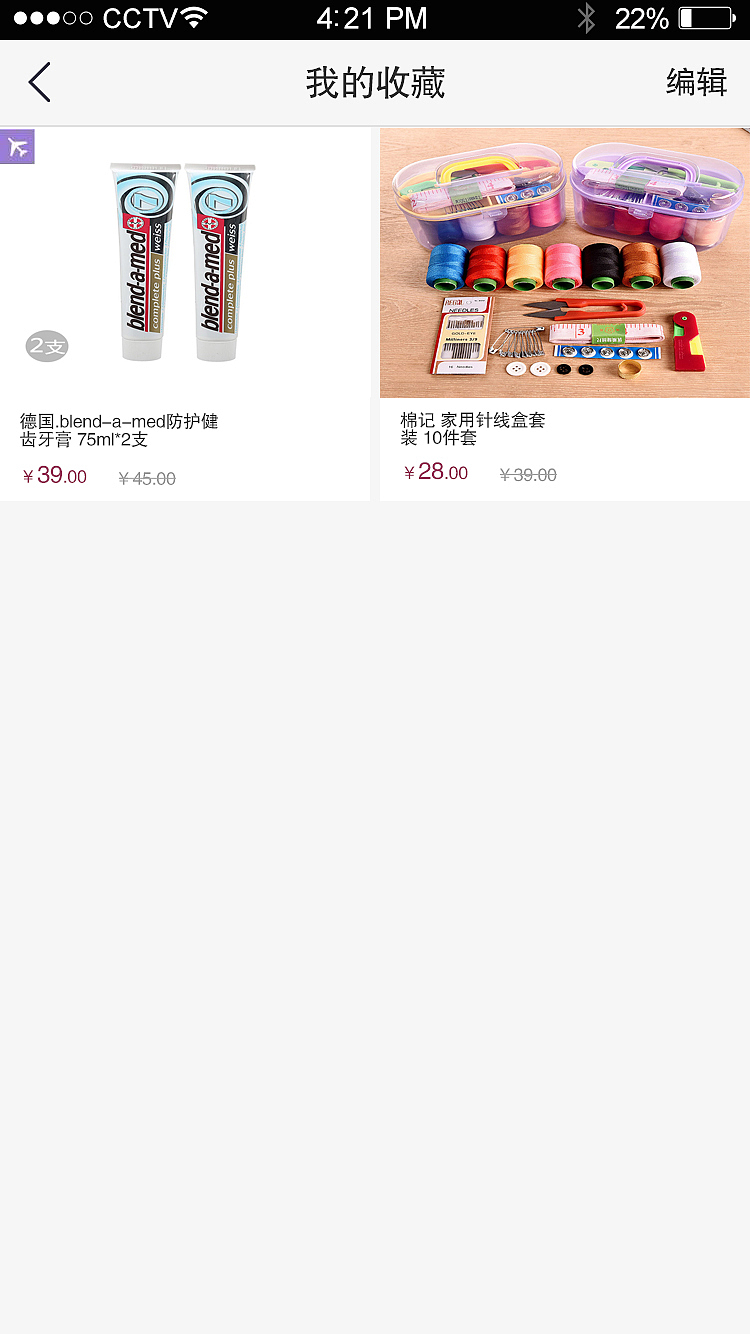The image size is (750, 1334).
Task: Click the crossed-out ¥39.00 sewing kit price
Action: (527, 475)
